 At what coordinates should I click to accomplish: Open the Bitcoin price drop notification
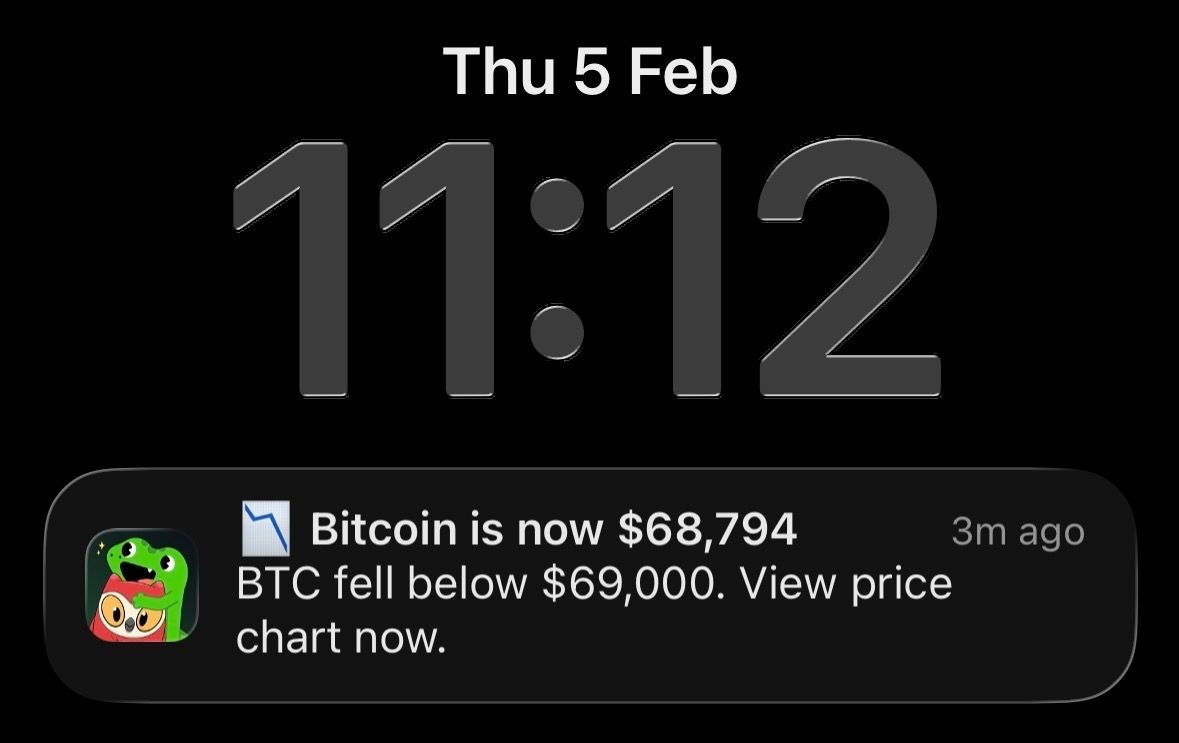590,583
